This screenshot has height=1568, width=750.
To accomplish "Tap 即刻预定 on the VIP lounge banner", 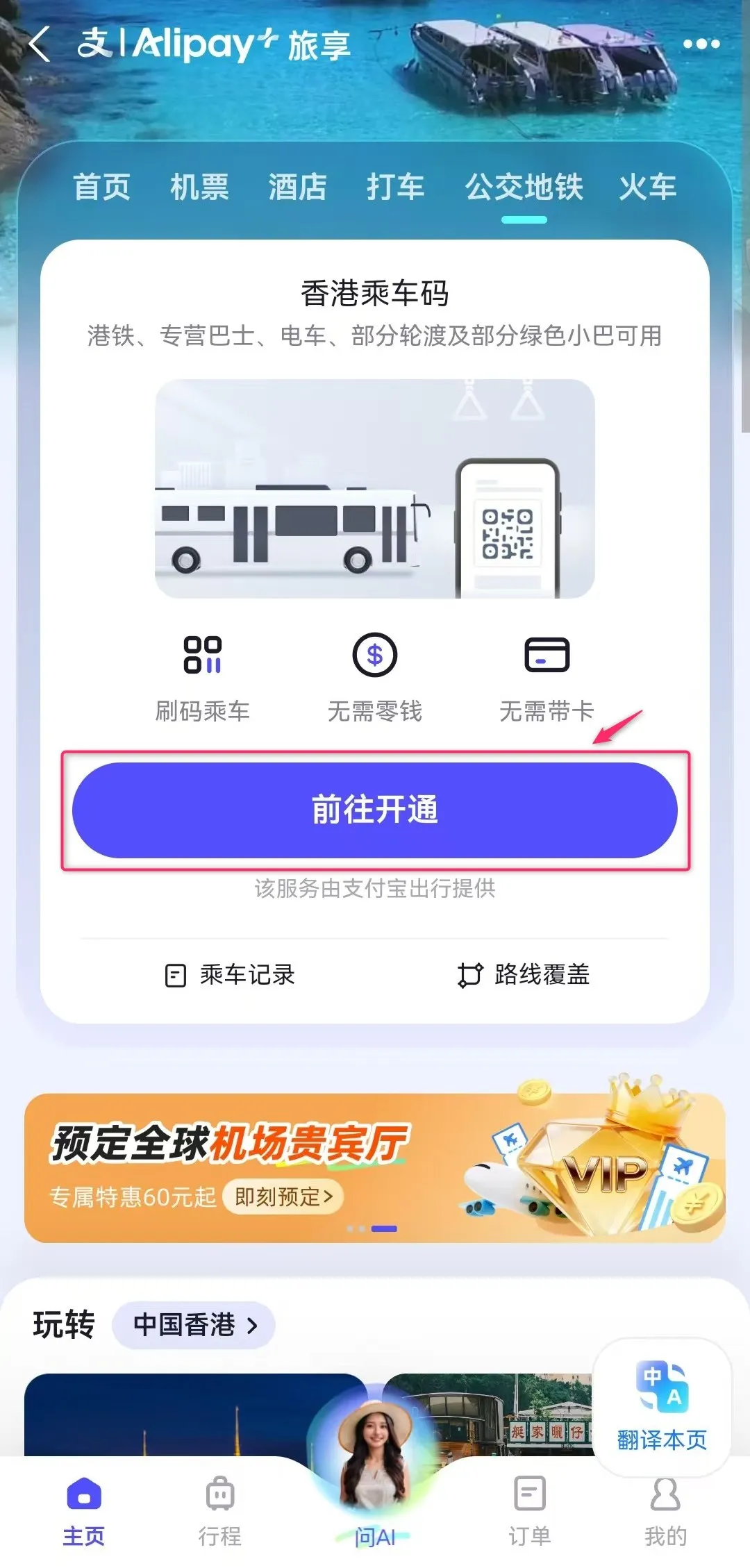I will click(283, 1196).
